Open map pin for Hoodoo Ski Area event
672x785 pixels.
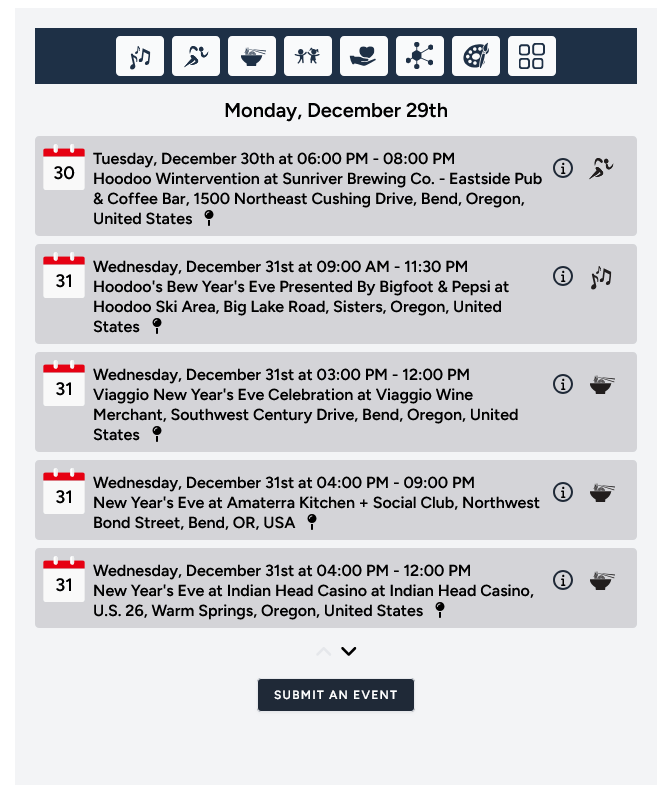click(x=157, y=326)
